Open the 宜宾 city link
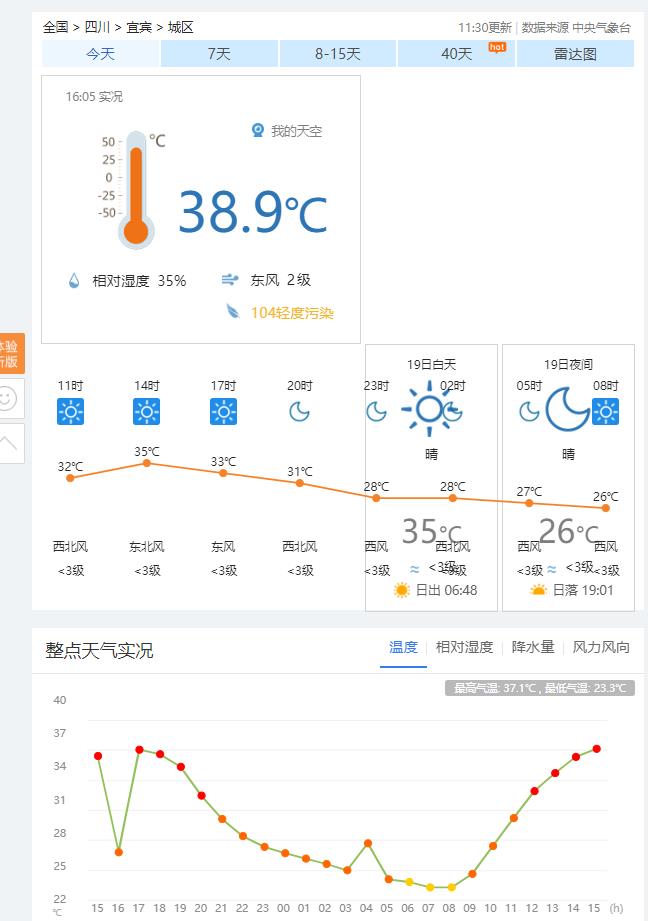 [x=139, y=27]
